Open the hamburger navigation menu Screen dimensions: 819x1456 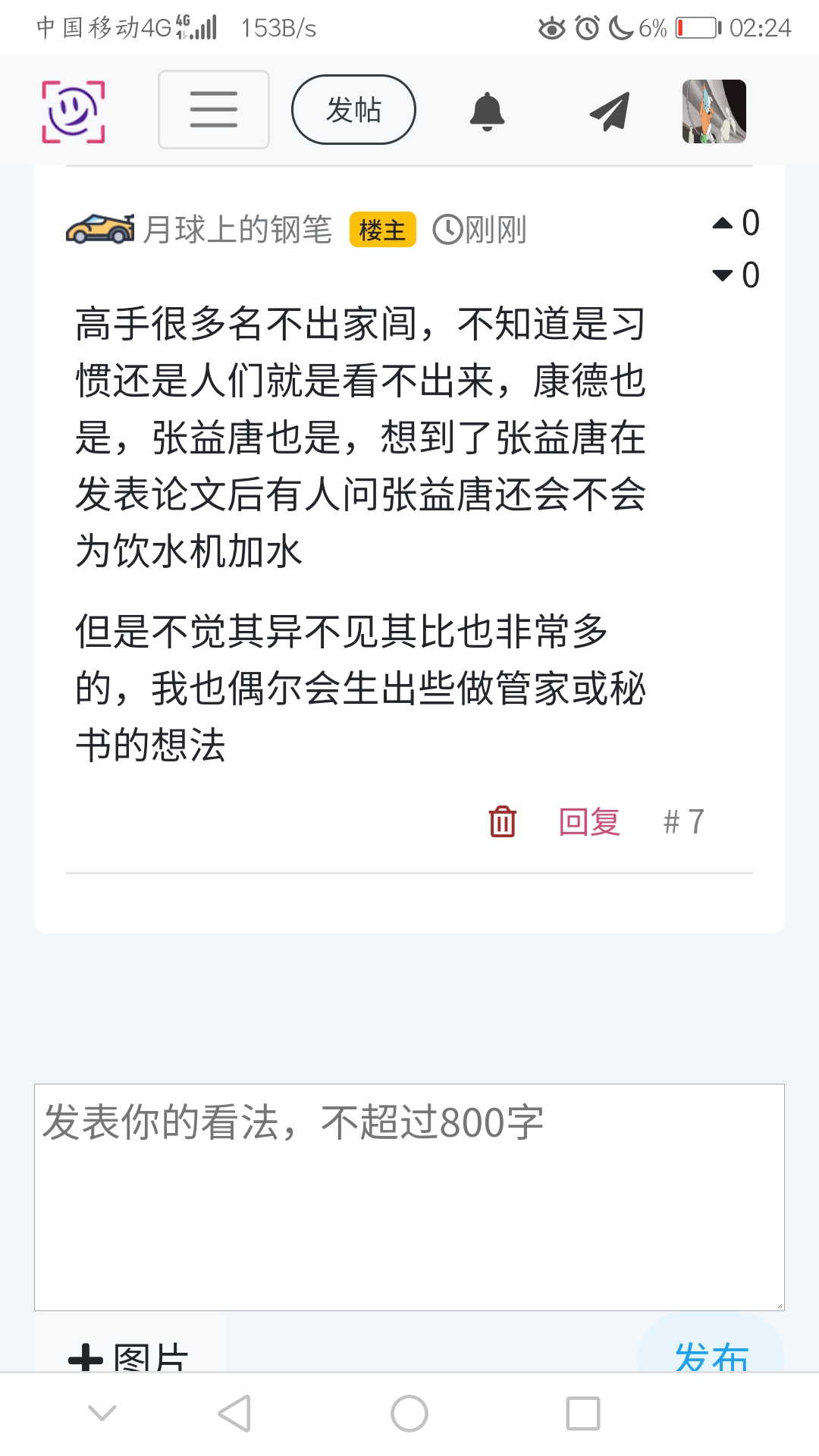pos(213,110)
